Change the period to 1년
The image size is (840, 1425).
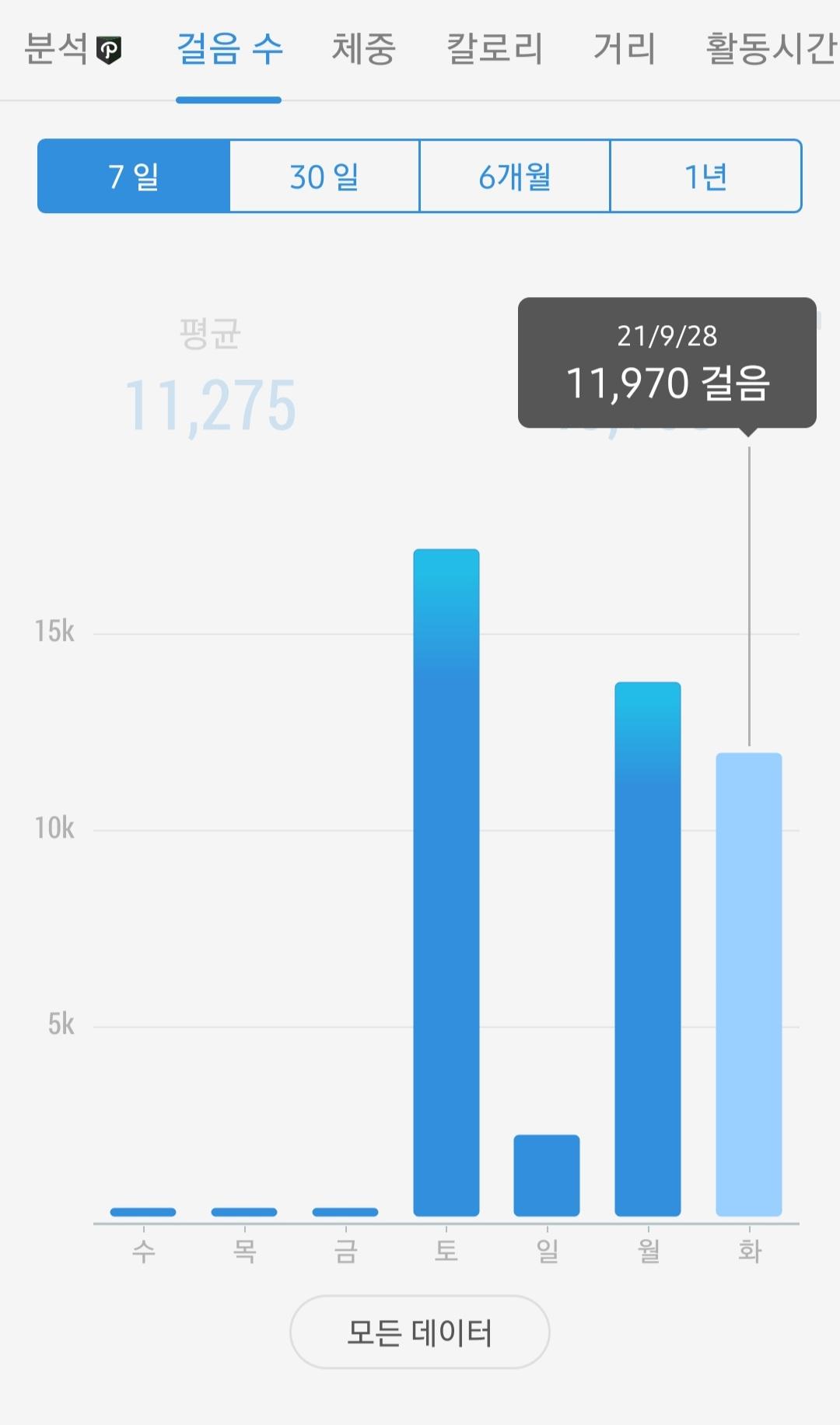tap(705, 177)
